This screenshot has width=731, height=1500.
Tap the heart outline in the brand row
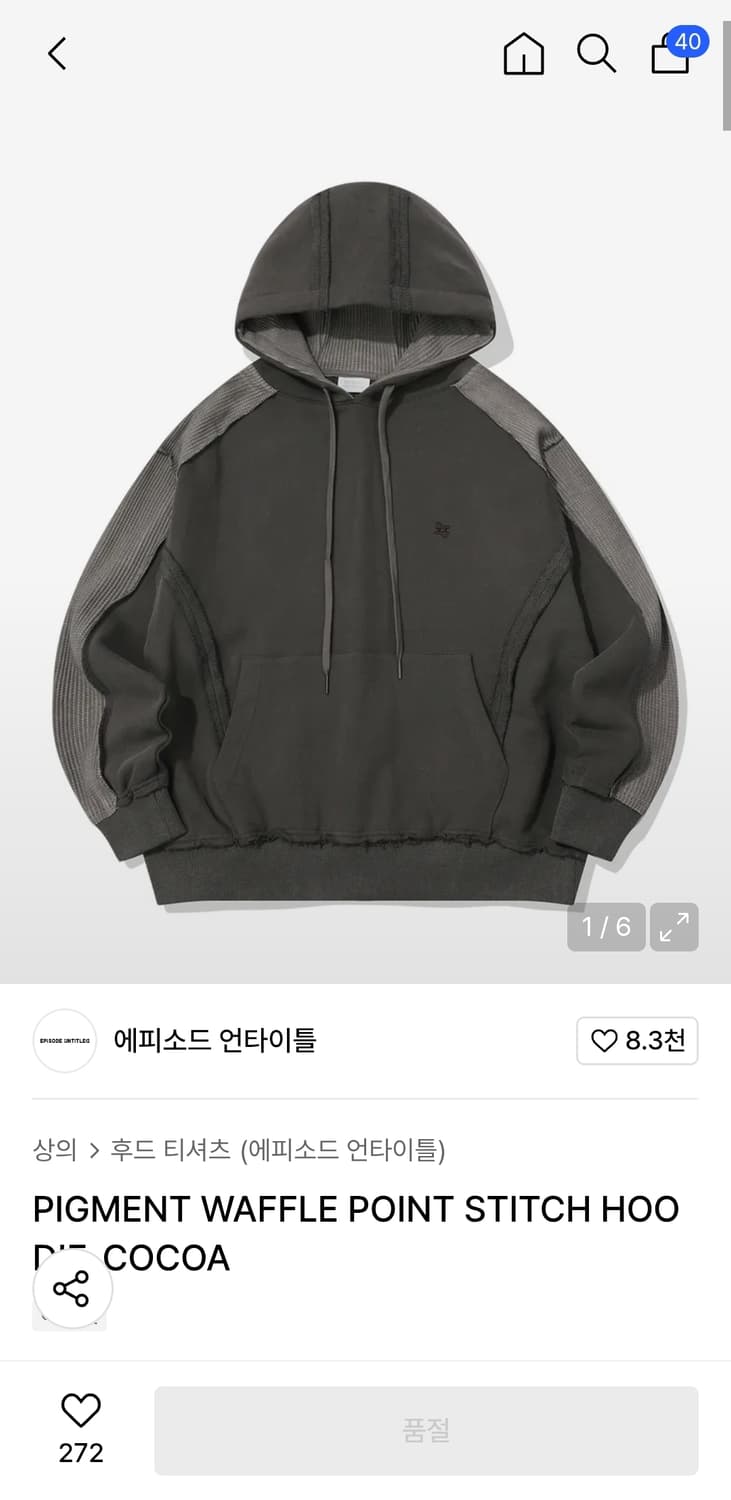[x=603, y=1041]
